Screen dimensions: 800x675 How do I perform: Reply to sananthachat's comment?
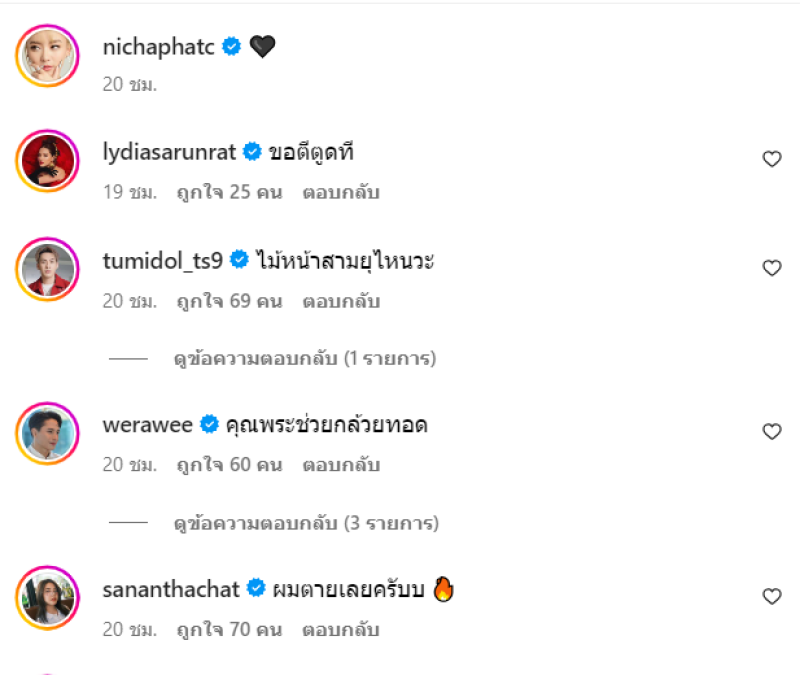tap(341, 630)
